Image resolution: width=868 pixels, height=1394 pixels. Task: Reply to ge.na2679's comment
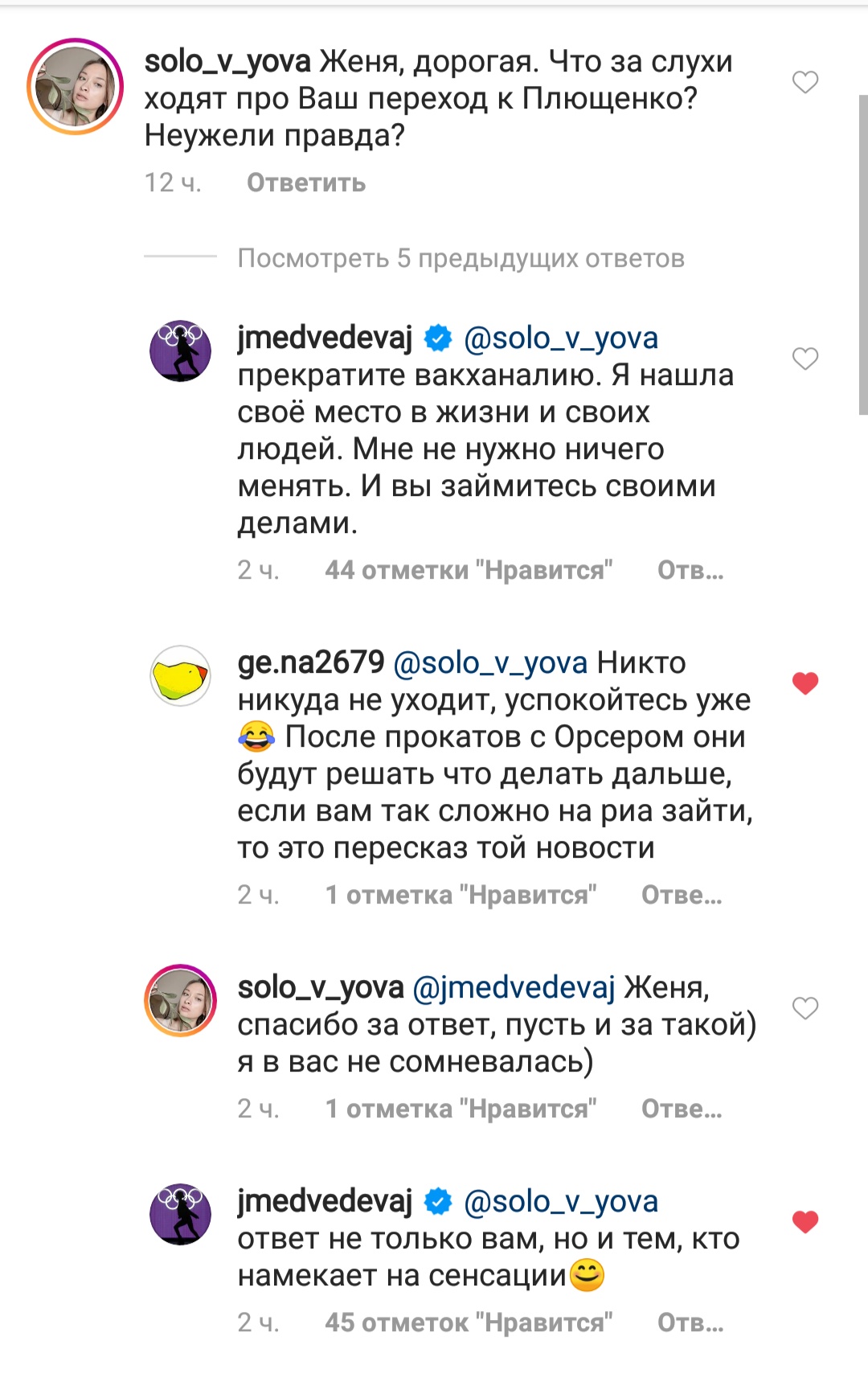click(681, 895)
